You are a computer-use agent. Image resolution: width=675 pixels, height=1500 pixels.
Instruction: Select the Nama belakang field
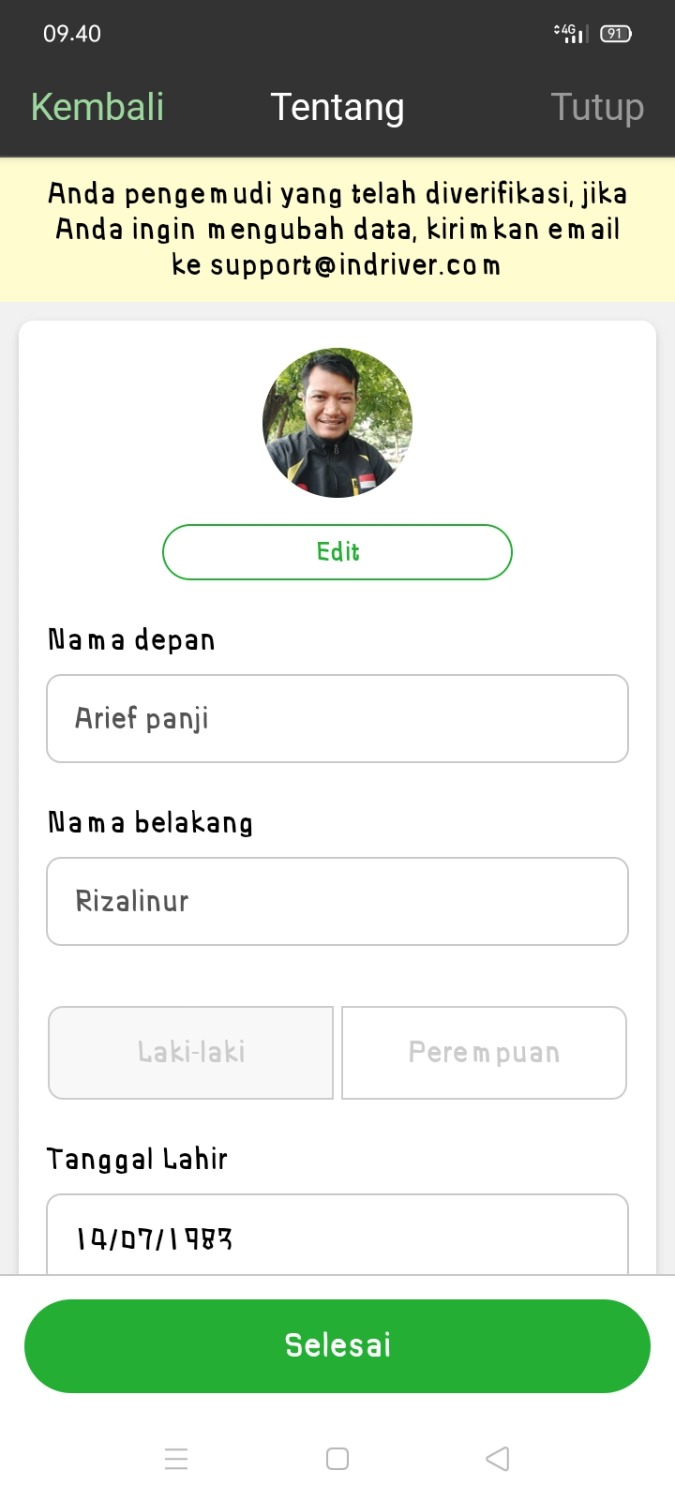tap(337, 901)
